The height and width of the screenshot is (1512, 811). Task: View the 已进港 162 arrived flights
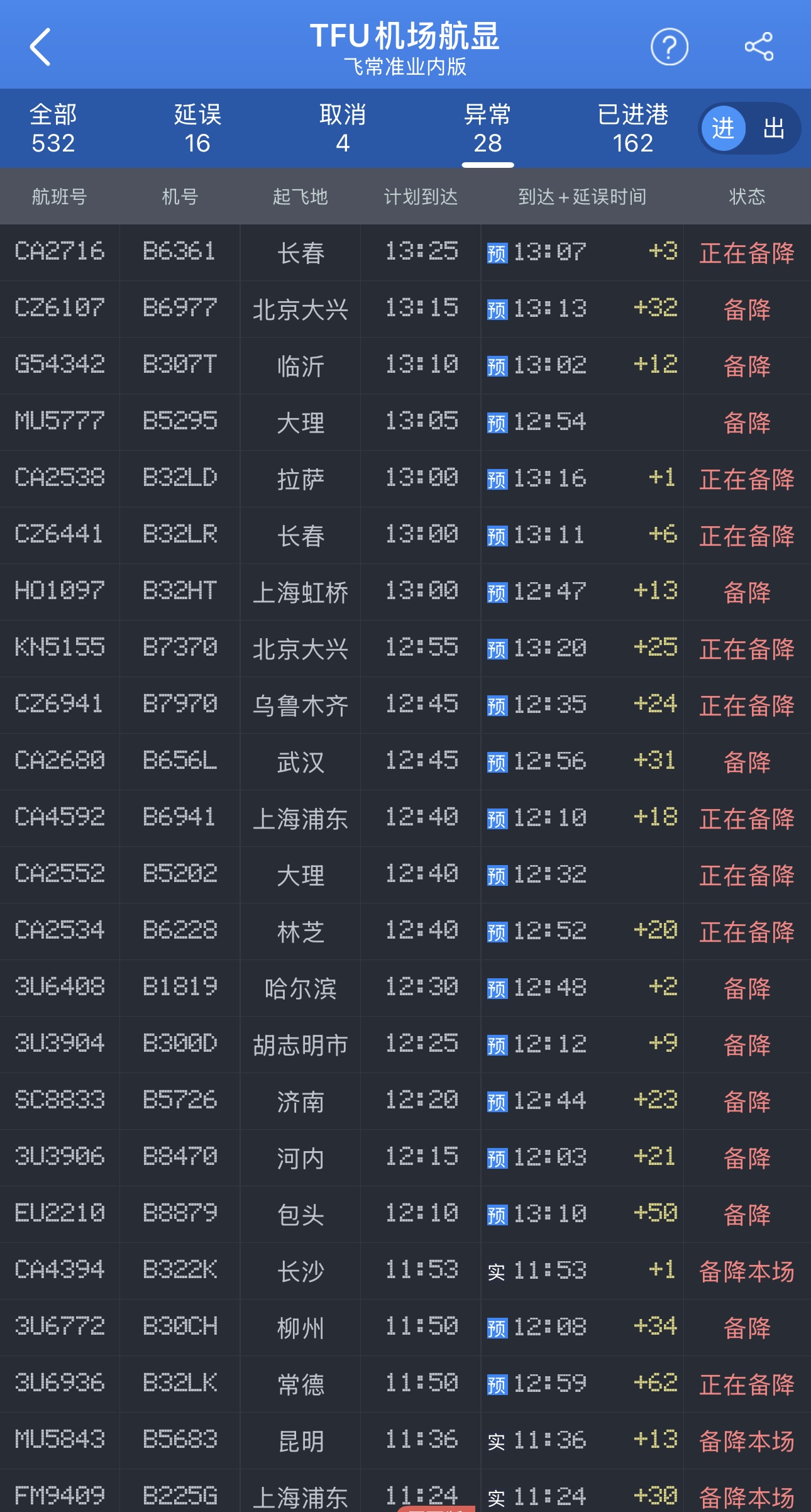click(x=632, y=128)
